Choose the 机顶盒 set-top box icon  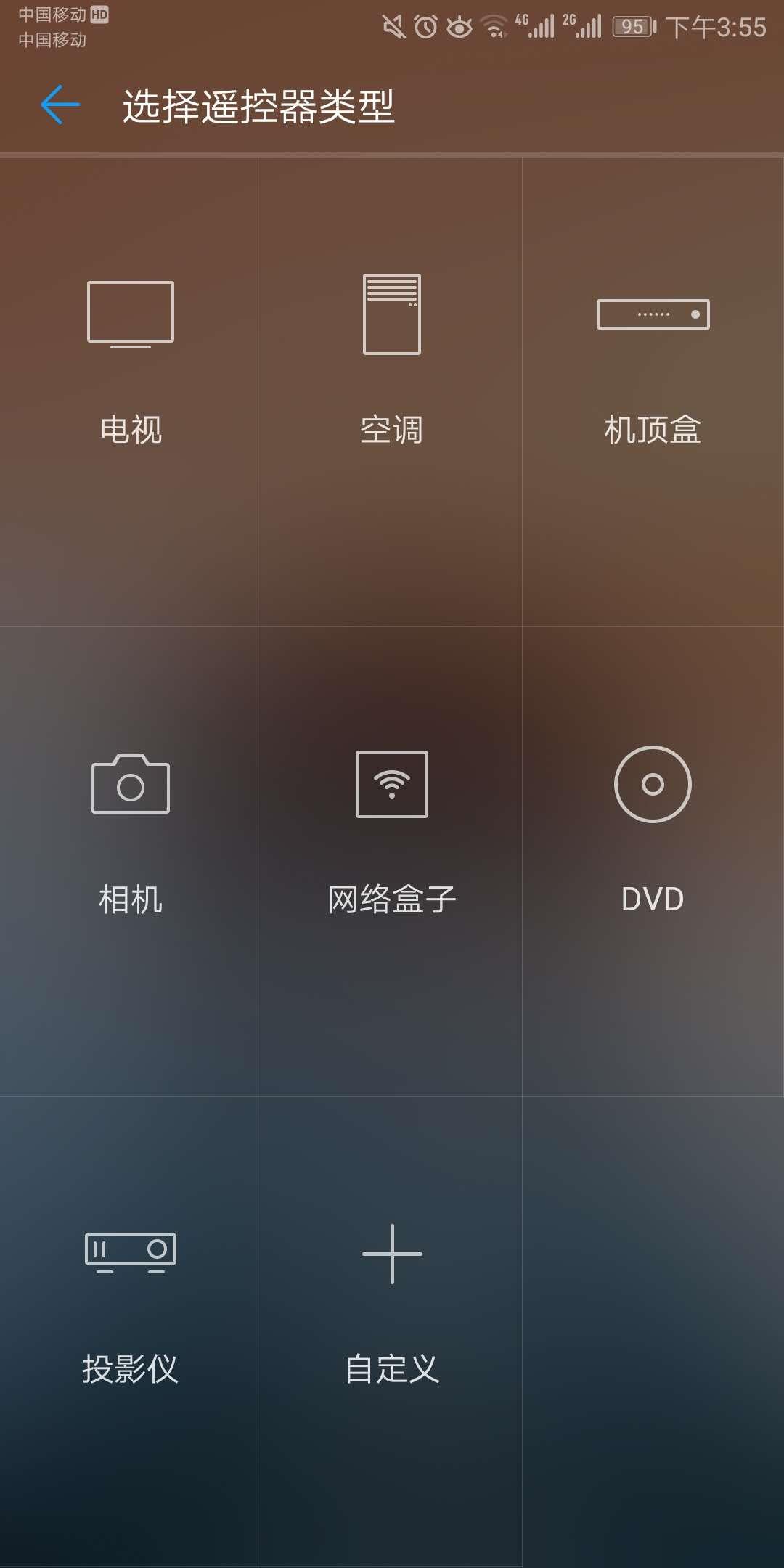(x=652, y=314)
